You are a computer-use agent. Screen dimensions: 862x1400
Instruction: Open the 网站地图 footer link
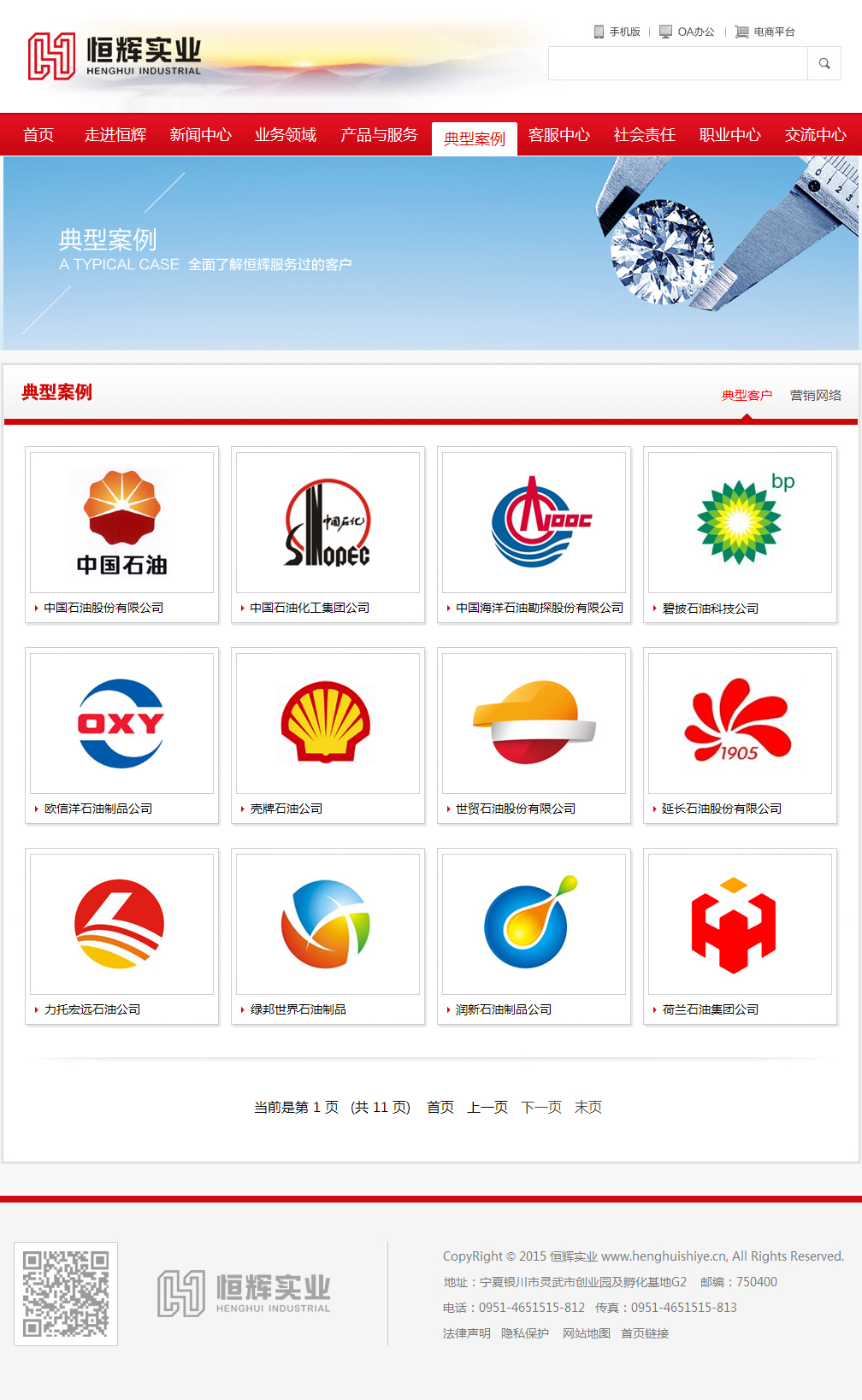tap(586, 1333)
